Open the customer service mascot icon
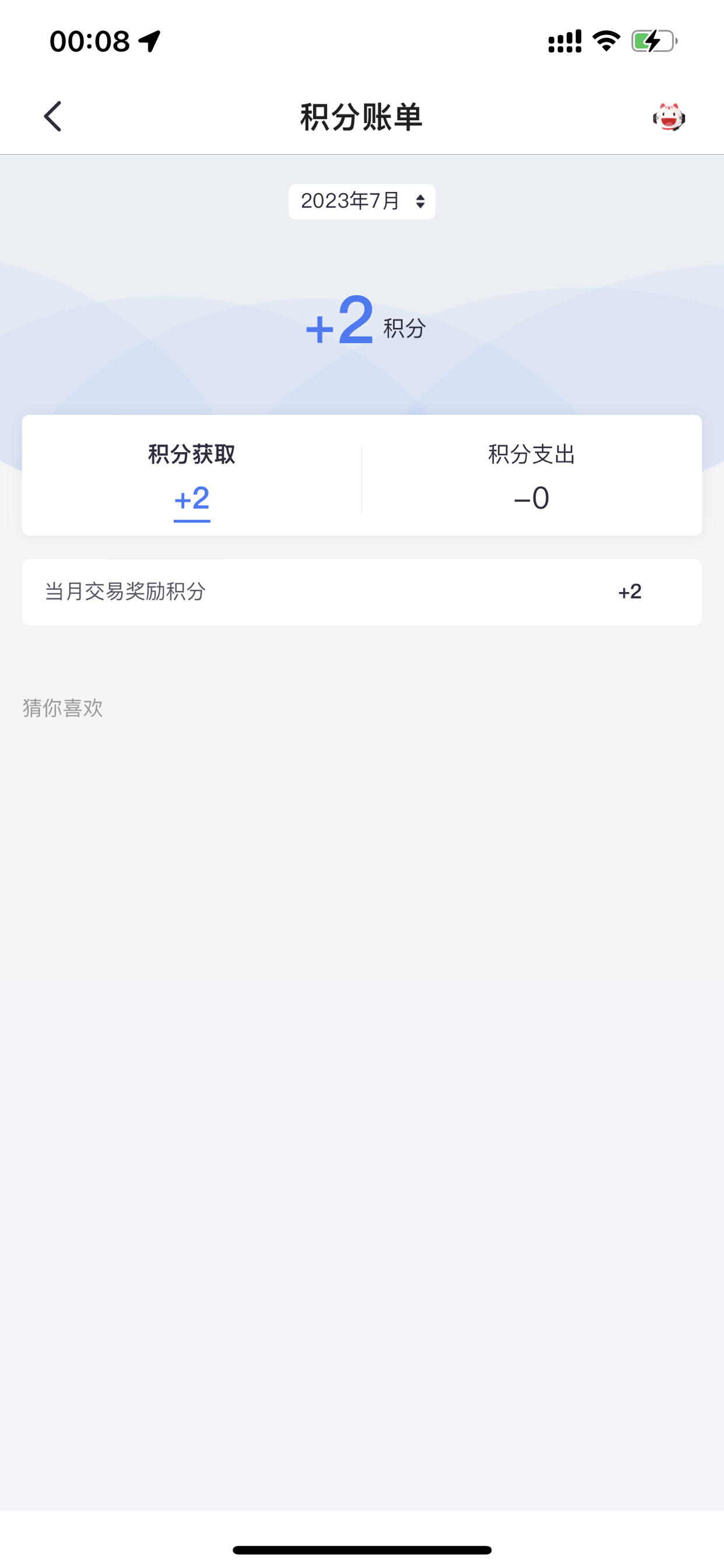724x1568 pixels. click(x=669, y=117)
